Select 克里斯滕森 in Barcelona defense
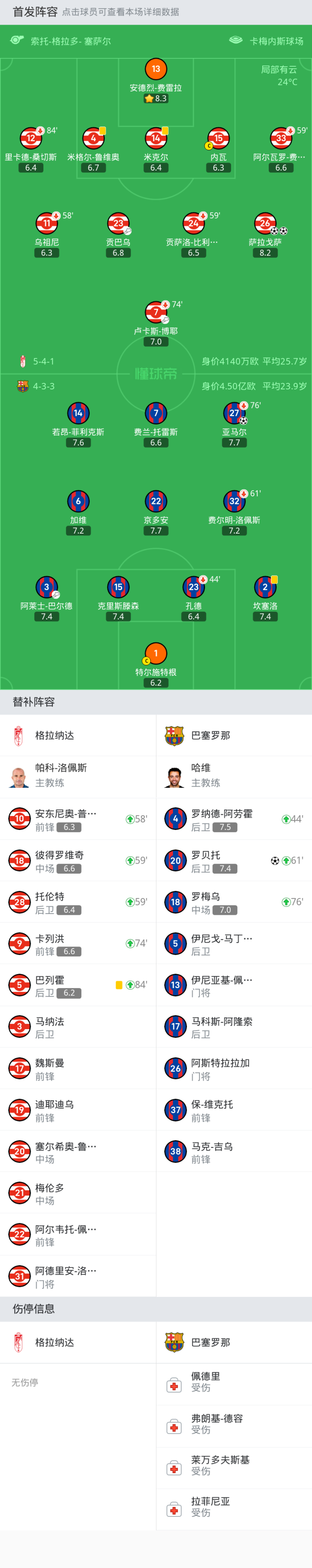 coord(118,587)
